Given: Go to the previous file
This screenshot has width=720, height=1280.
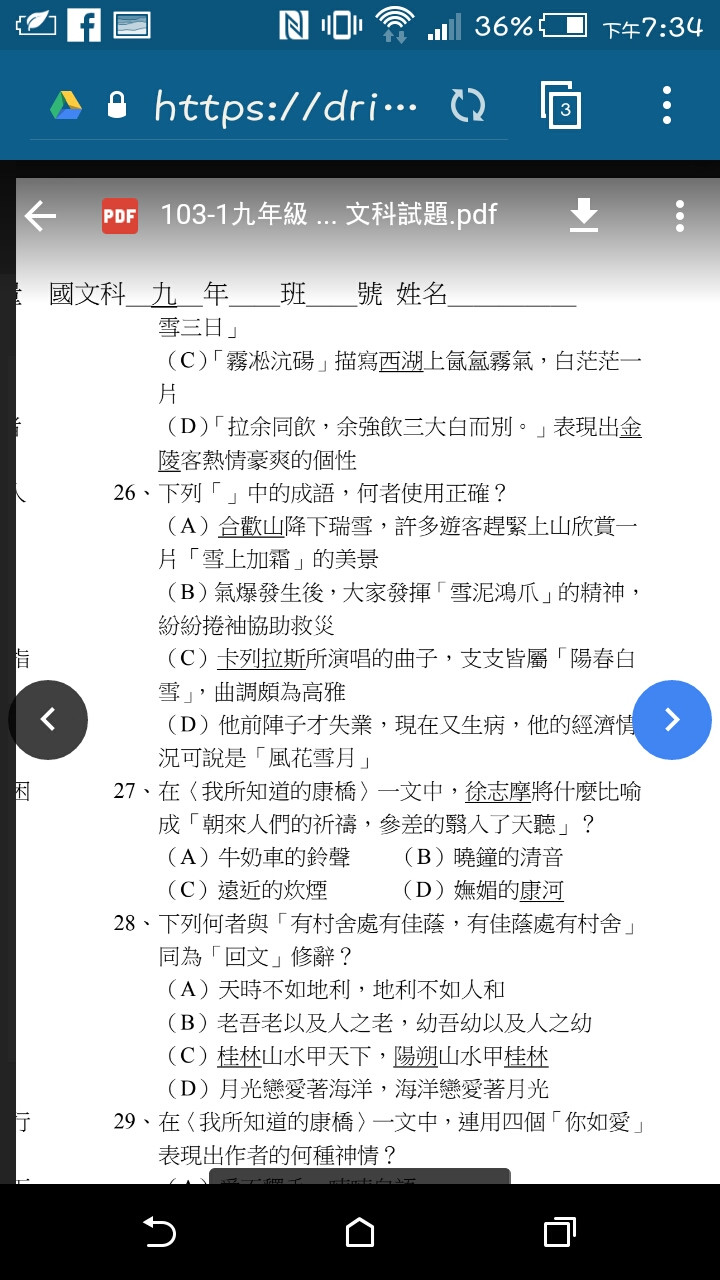Looking at the screenshot, I should pos(48,719).
